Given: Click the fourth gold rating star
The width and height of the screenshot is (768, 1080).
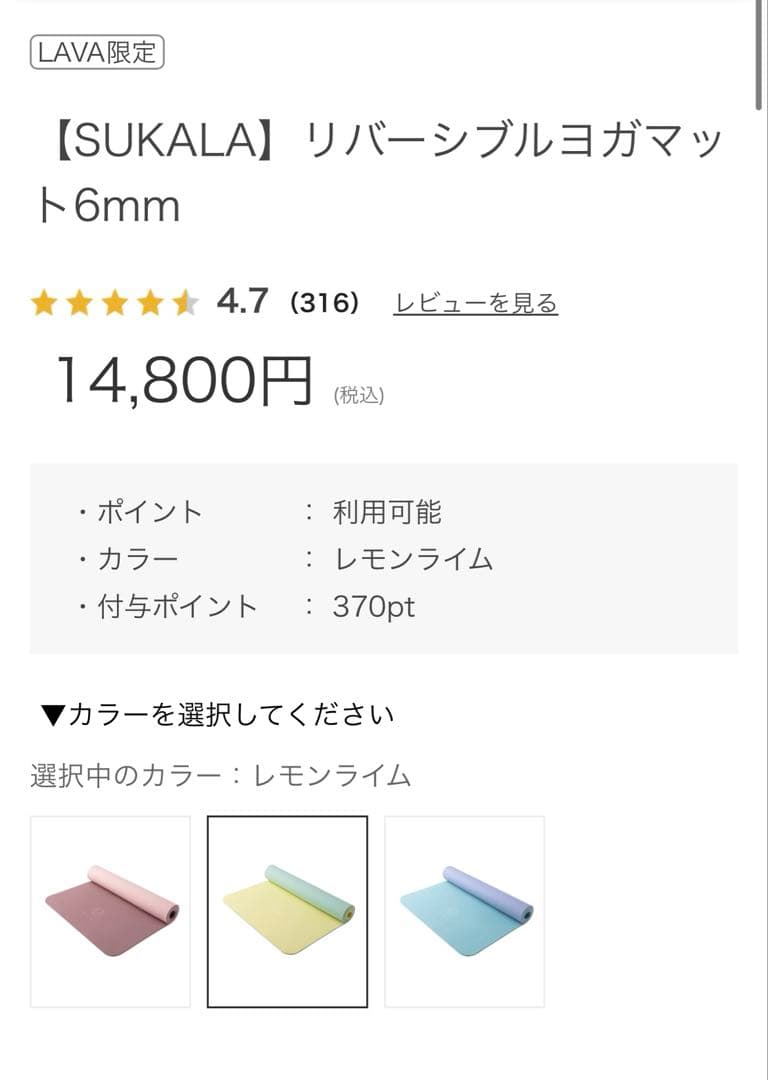Looking at the screenshot, I should point(152,298).
